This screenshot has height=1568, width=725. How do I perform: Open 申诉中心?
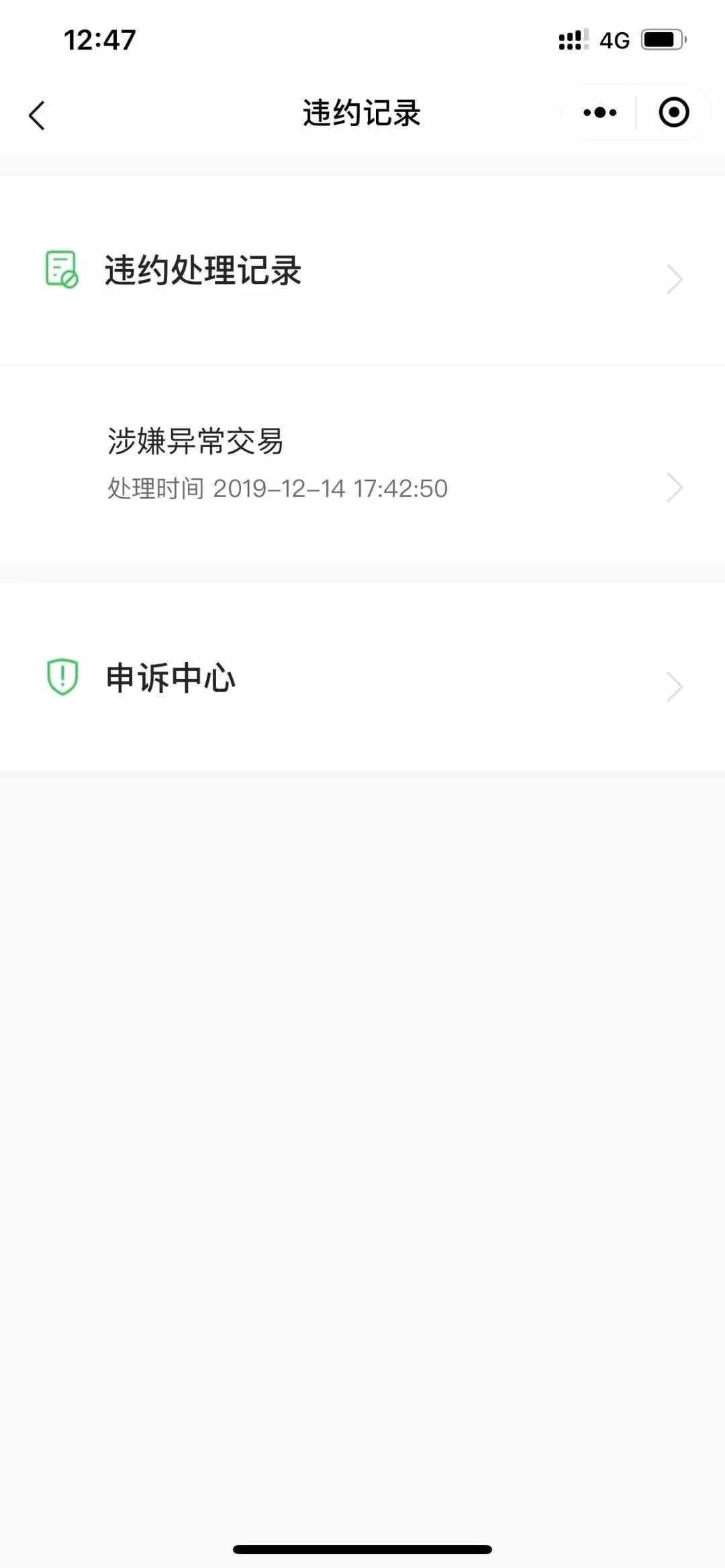click(x=362, y=677)
